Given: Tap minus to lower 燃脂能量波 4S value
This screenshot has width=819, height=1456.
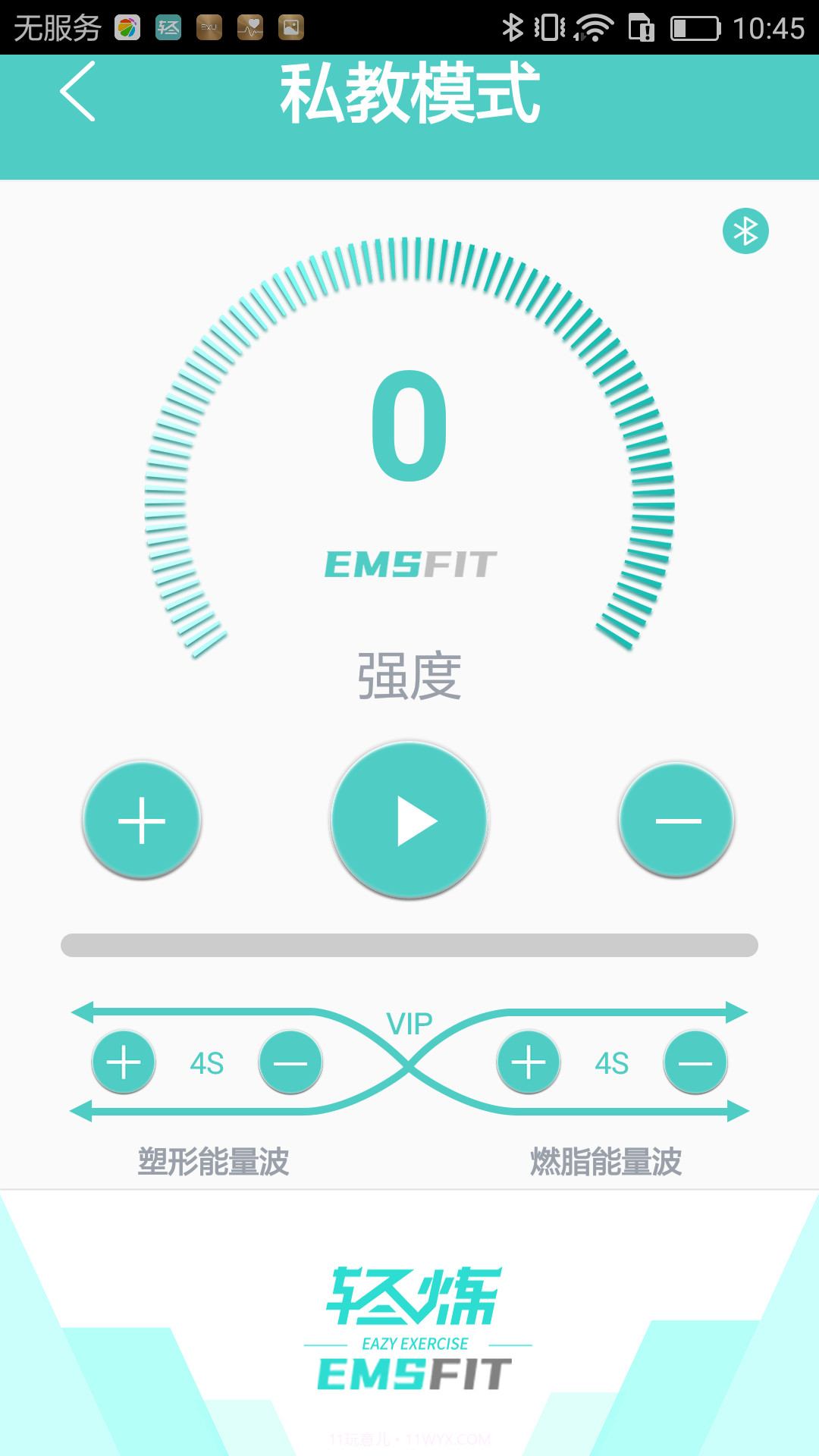Looking at the screenshot, I should click(695, 1063).
